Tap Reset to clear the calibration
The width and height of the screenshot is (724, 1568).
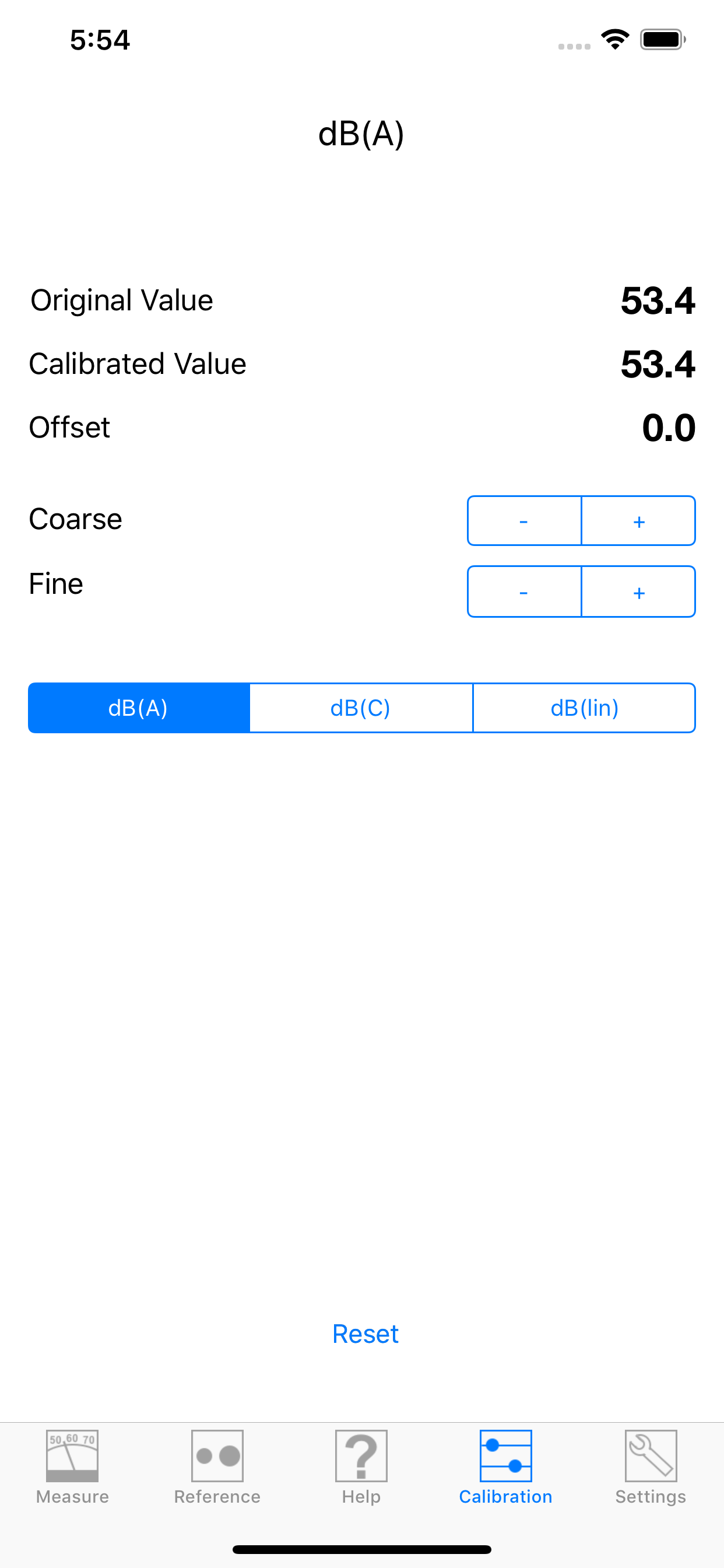click(x=365, y=1333)
